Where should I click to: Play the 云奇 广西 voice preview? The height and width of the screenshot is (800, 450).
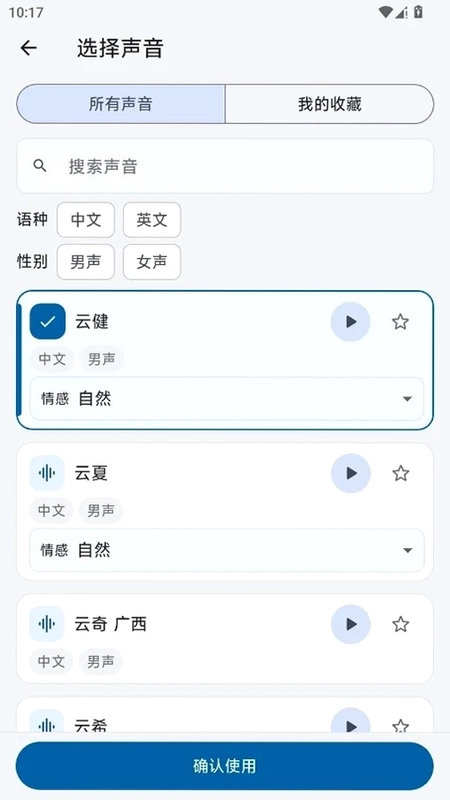pyautogui.click(x=351, y=624)
